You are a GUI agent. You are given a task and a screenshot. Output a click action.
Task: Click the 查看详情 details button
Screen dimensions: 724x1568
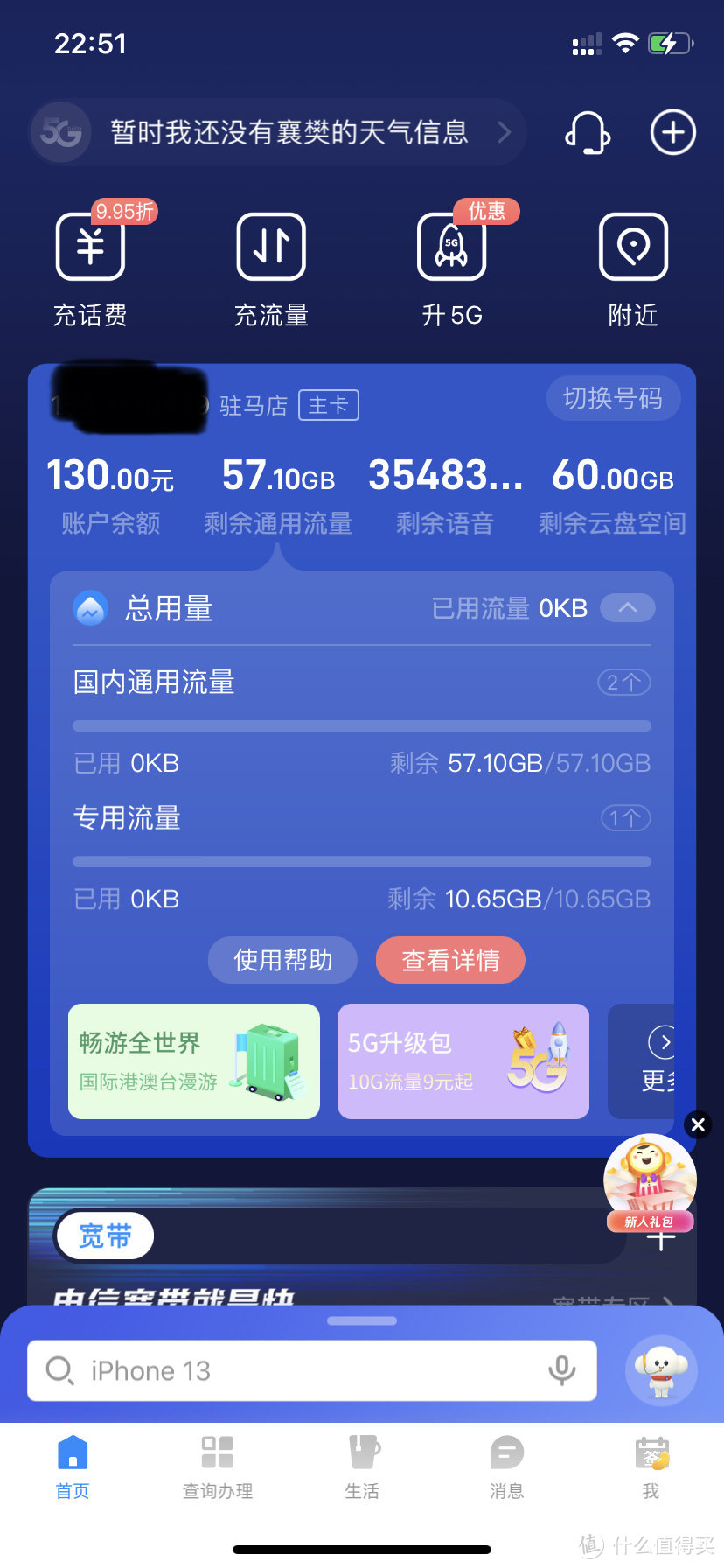(x=450, y=960)
